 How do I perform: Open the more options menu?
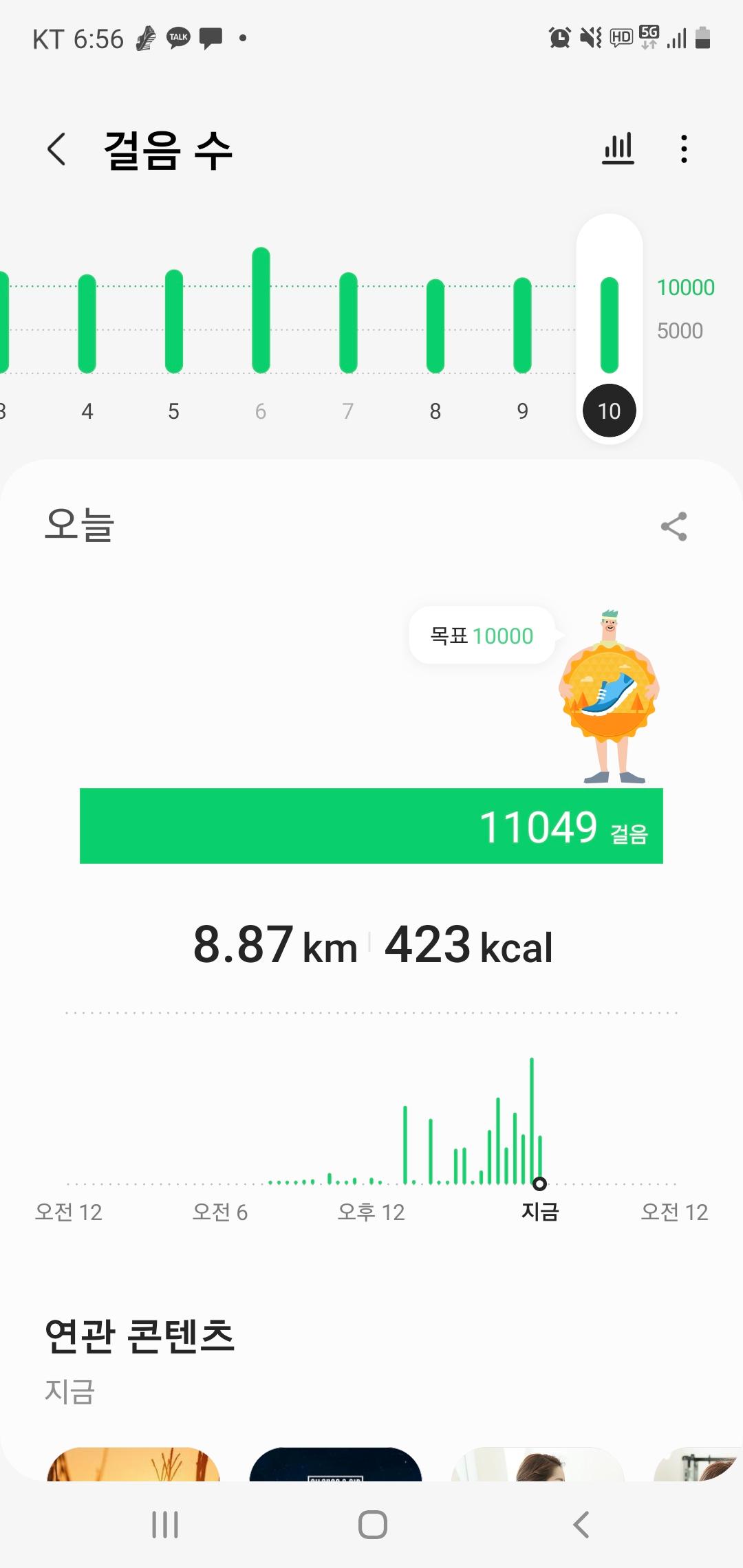point(683,149)
